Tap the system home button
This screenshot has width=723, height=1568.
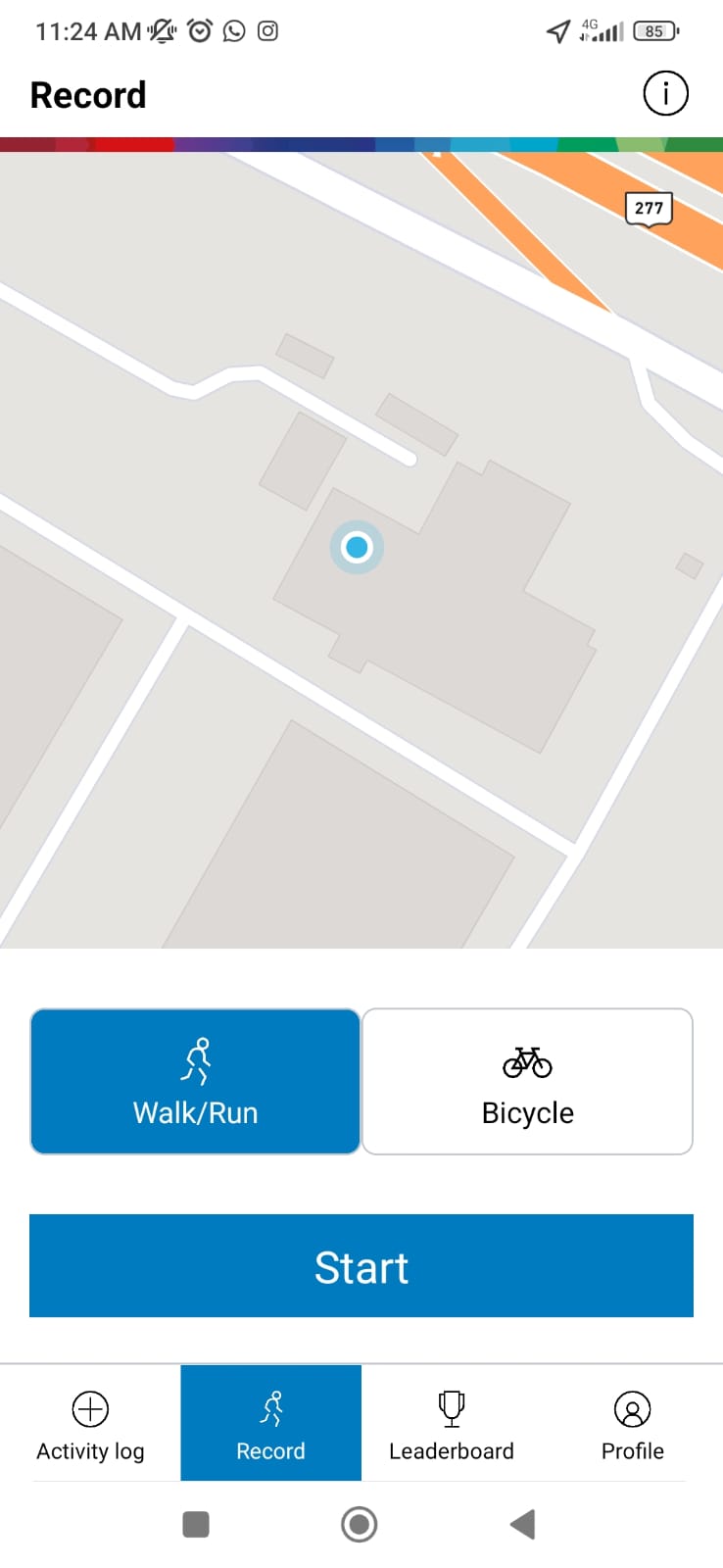click(360, 1524)
